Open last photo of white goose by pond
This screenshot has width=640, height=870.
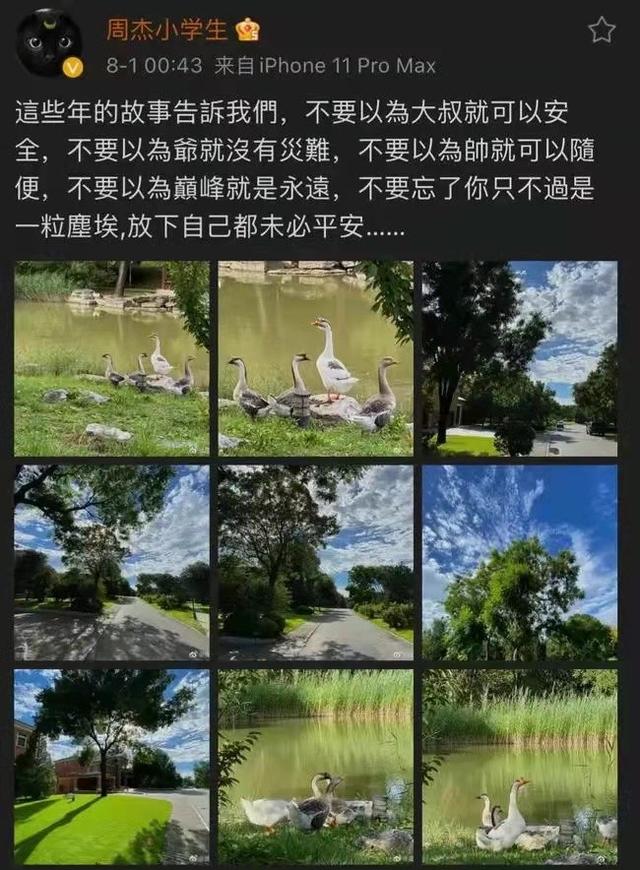point(519,766)
